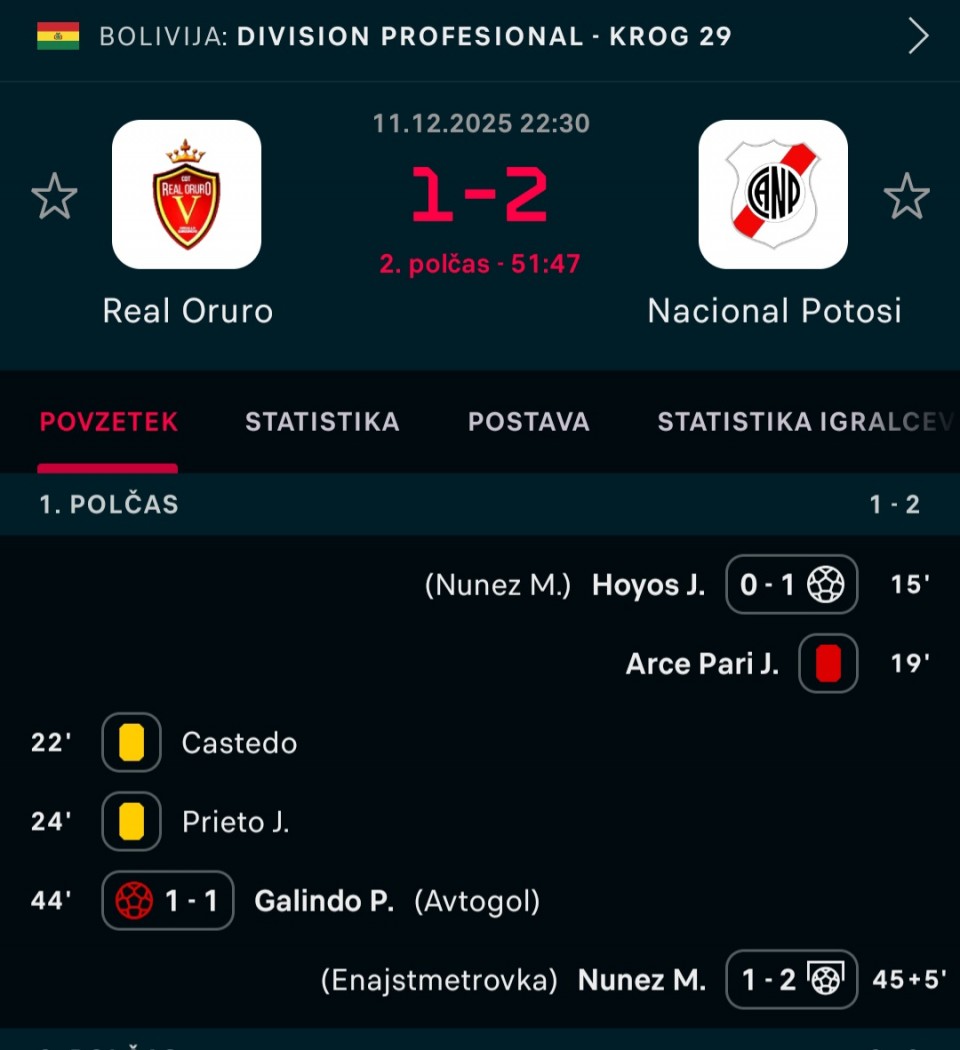Open Prieto J. yellow card event
This screenshot has width=960, height=1050.
235,822
